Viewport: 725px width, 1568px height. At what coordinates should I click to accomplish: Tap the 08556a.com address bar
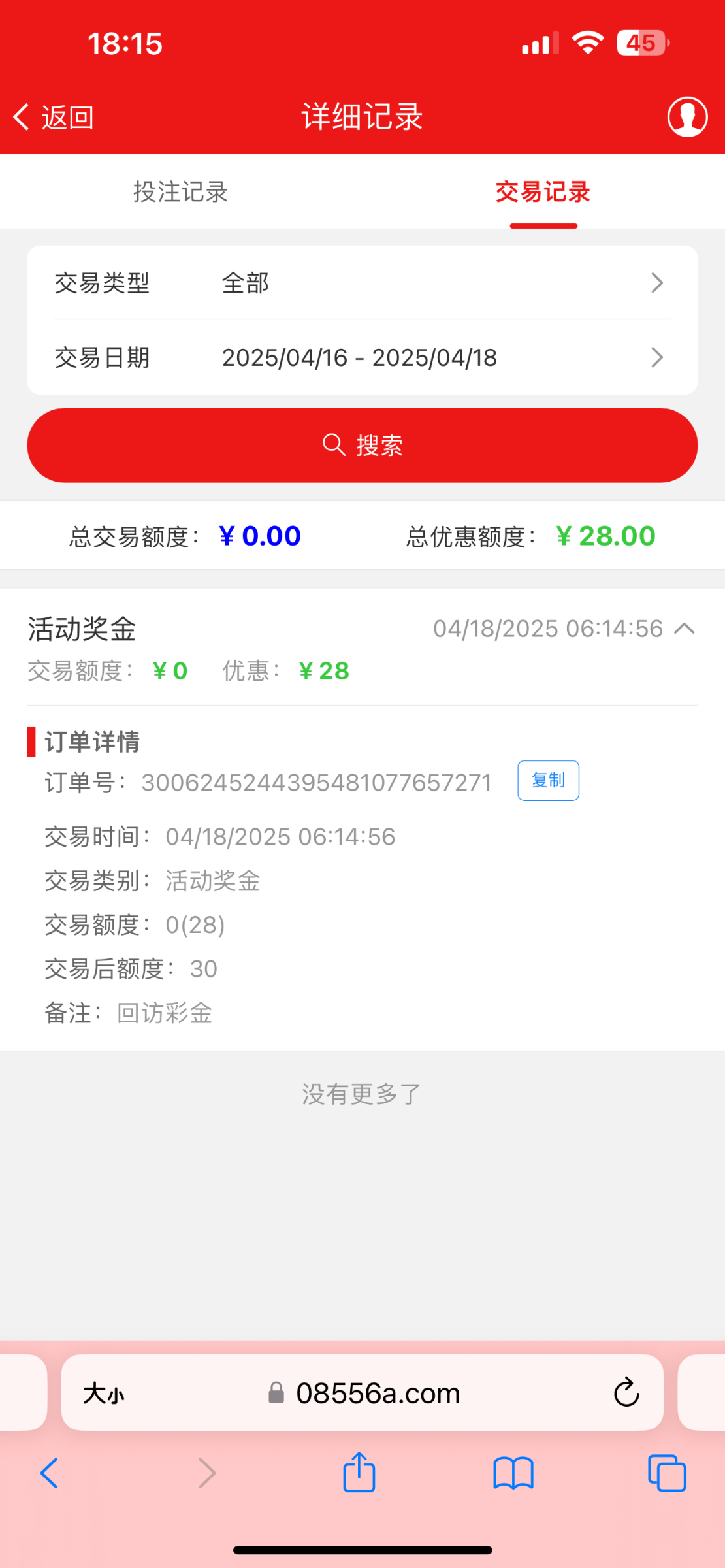[362, 1393]
